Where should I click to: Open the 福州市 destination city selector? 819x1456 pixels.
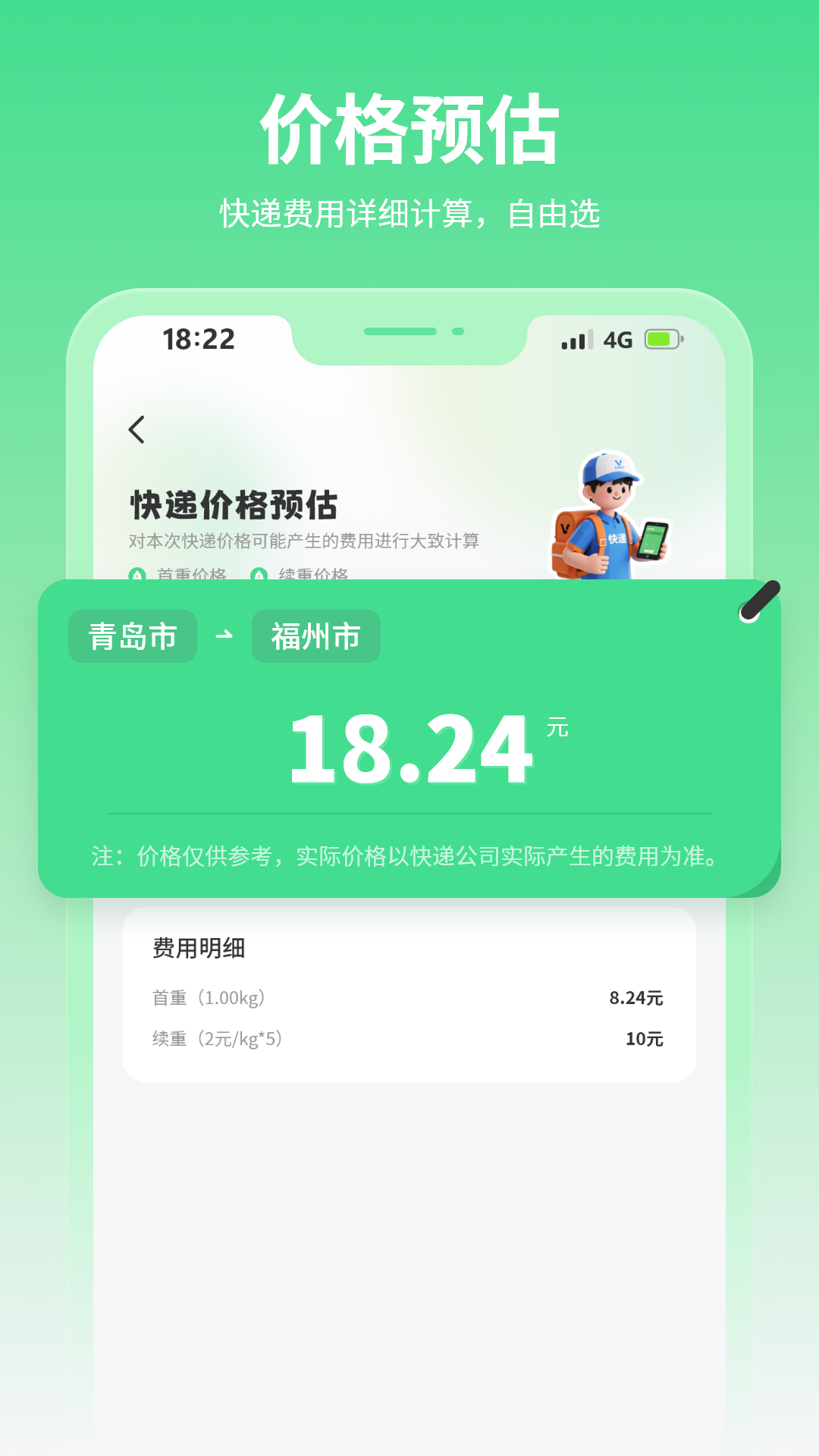point(315,636)
